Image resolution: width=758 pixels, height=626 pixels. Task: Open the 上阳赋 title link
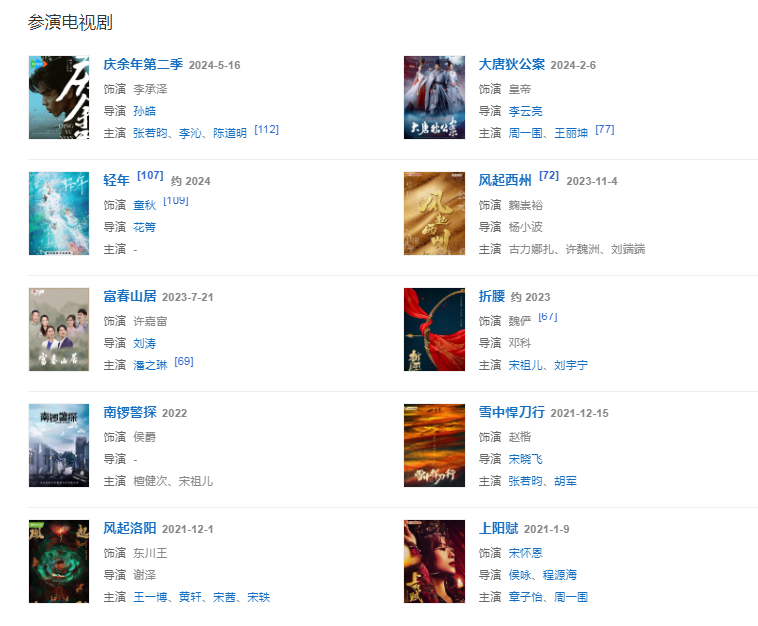coord(498,529)
